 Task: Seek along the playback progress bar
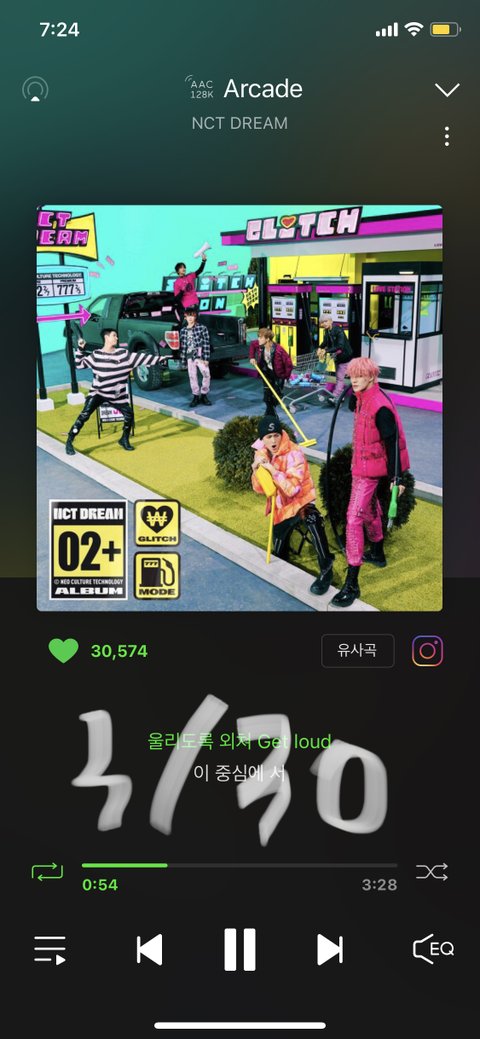coord(239,865)
